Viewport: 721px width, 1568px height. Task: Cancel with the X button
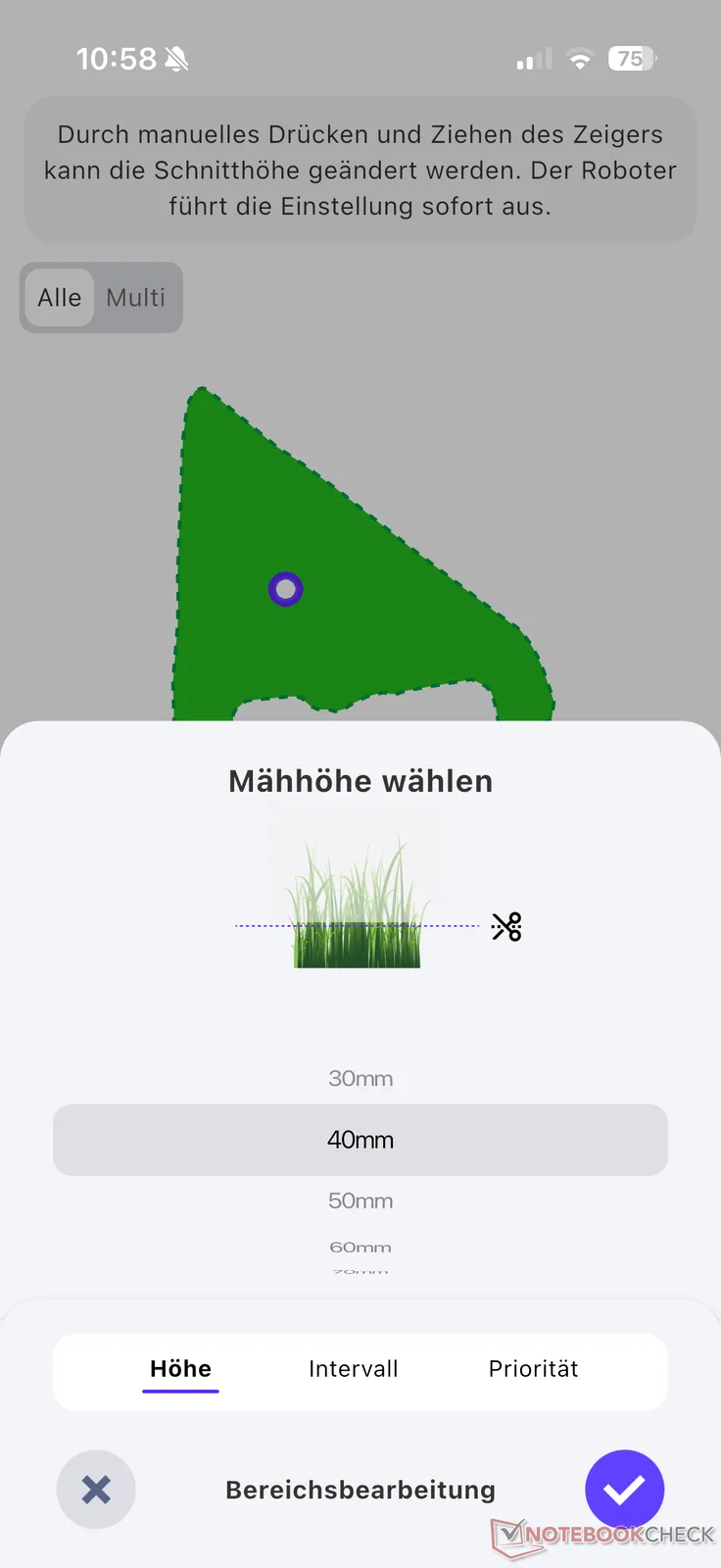(x=96, y=1490)
